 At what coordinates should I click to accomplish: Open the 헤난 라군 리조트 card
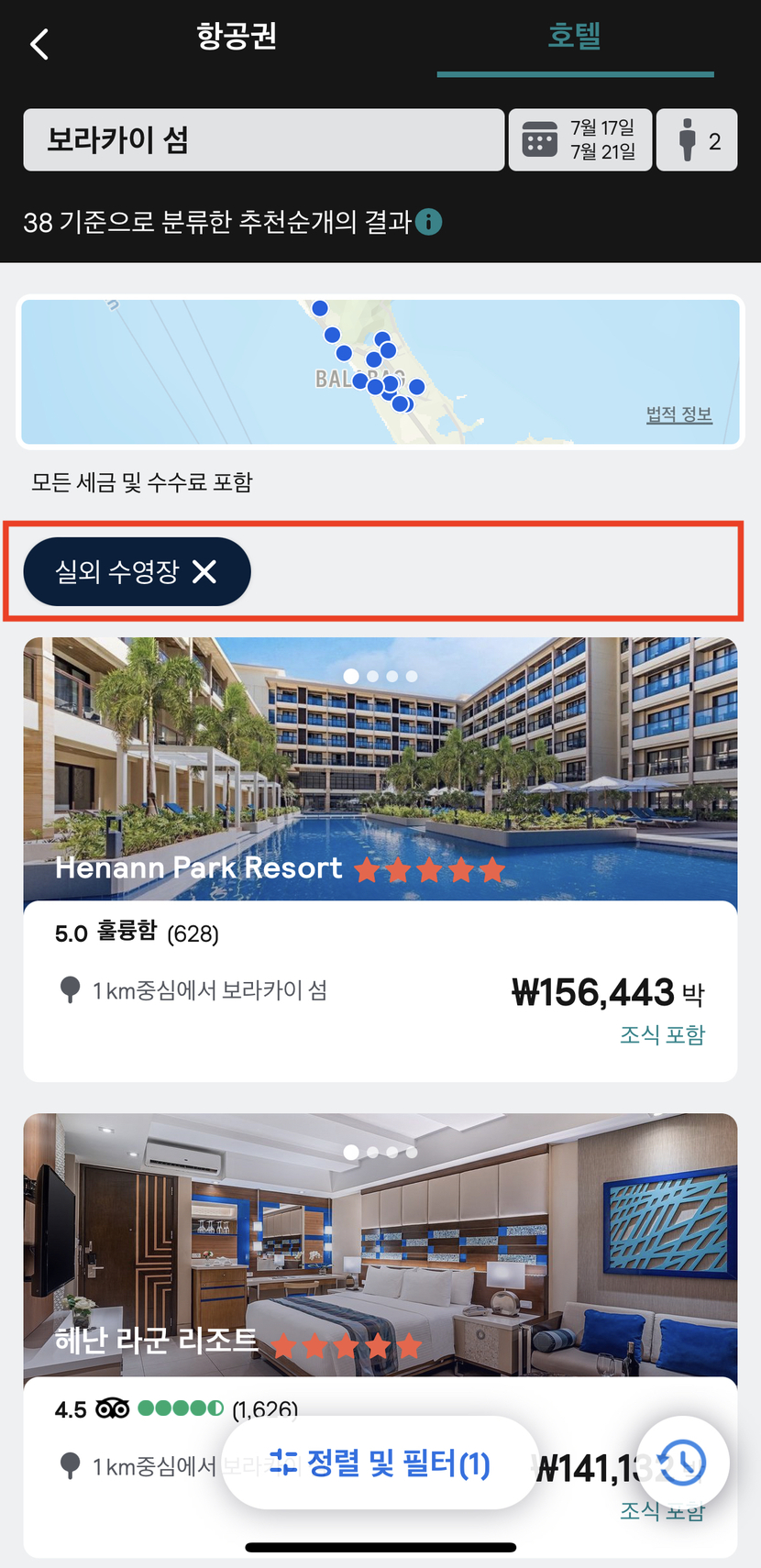click(x=380, y=1265)
